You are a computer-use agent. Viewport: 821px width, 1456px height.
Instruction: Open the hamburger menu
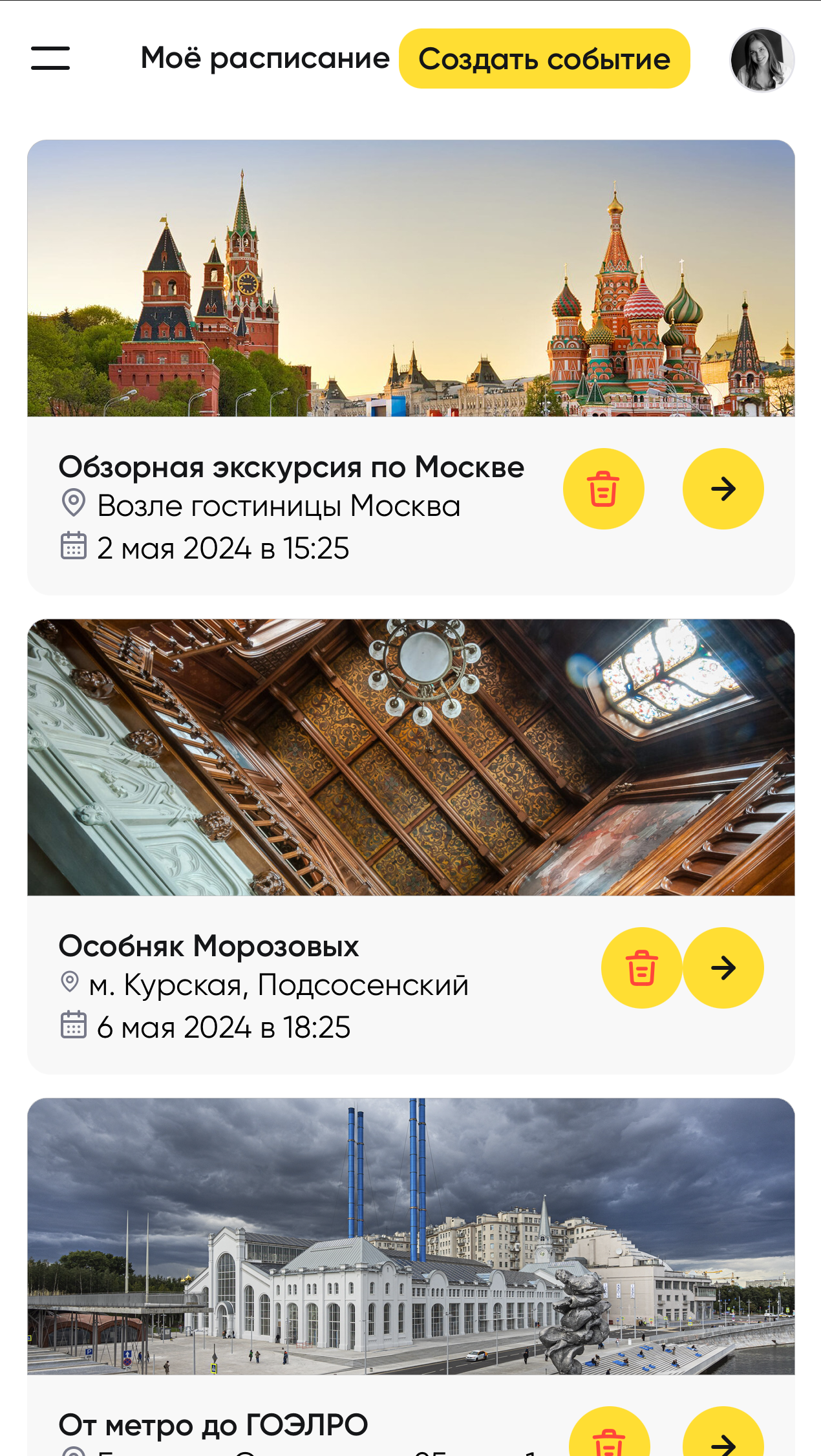(50, 58)
